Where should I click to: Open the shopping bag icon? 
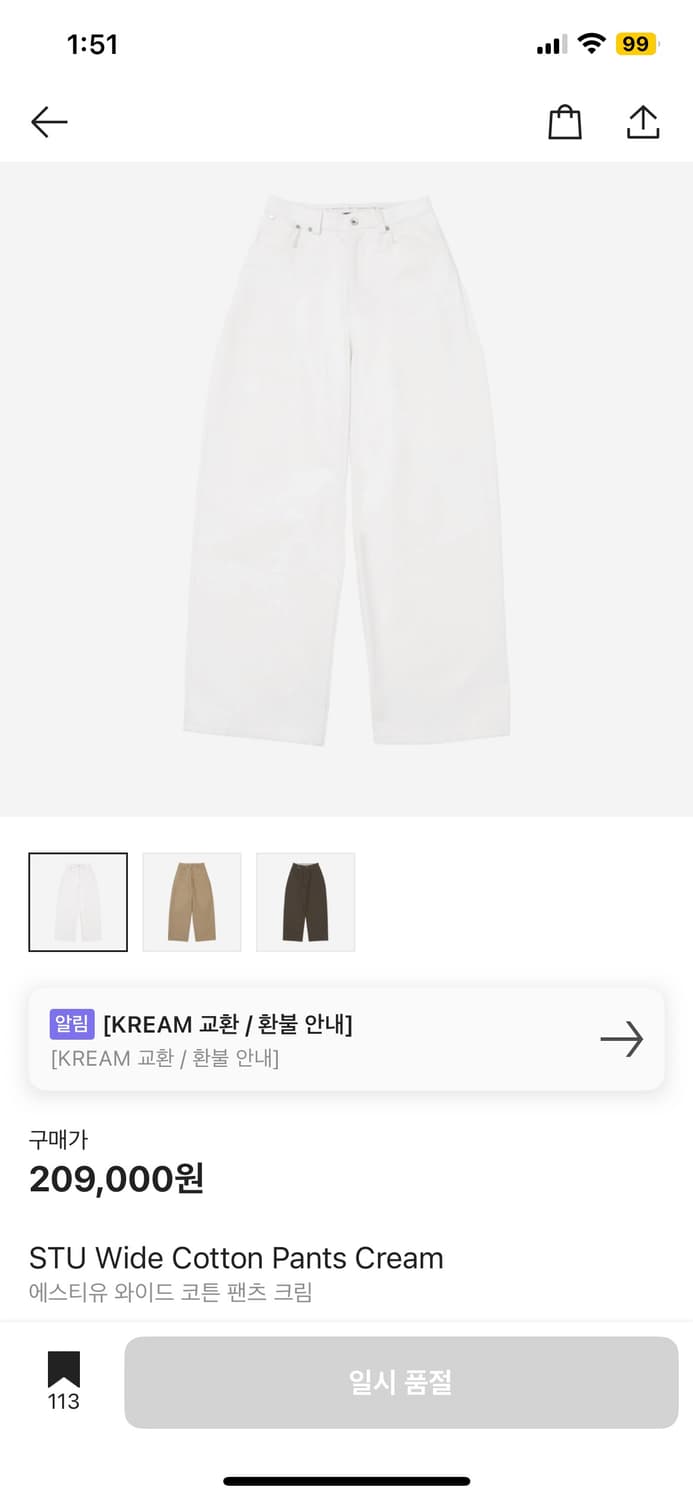tap(565, 122)
